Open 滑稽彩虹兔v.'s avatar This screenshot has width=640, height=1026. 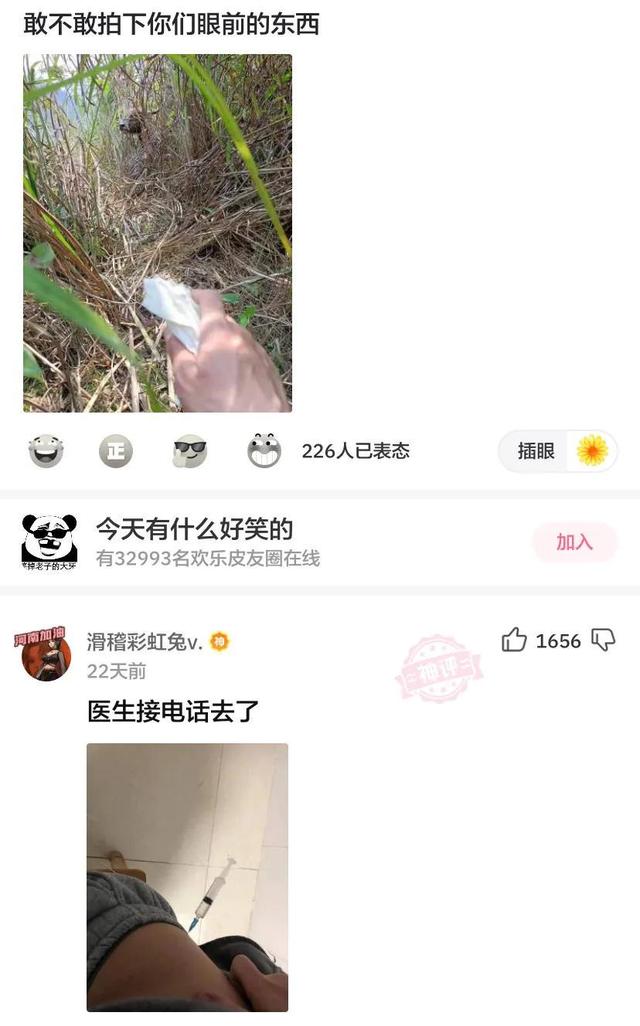point(46,655)
